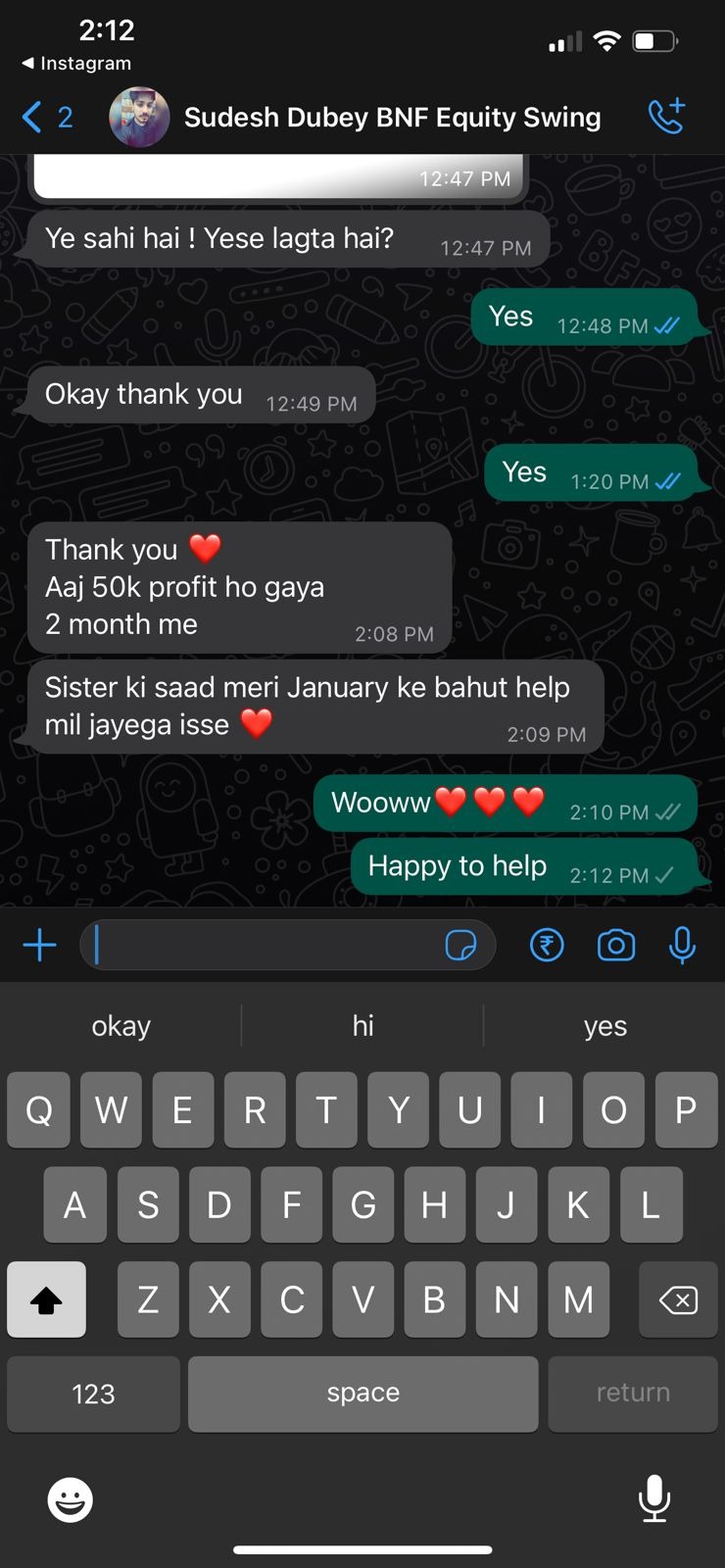This screenshot has height=1568, width=725.
Task: Open the camera to send a photo
Action: (x=615, y=946)
